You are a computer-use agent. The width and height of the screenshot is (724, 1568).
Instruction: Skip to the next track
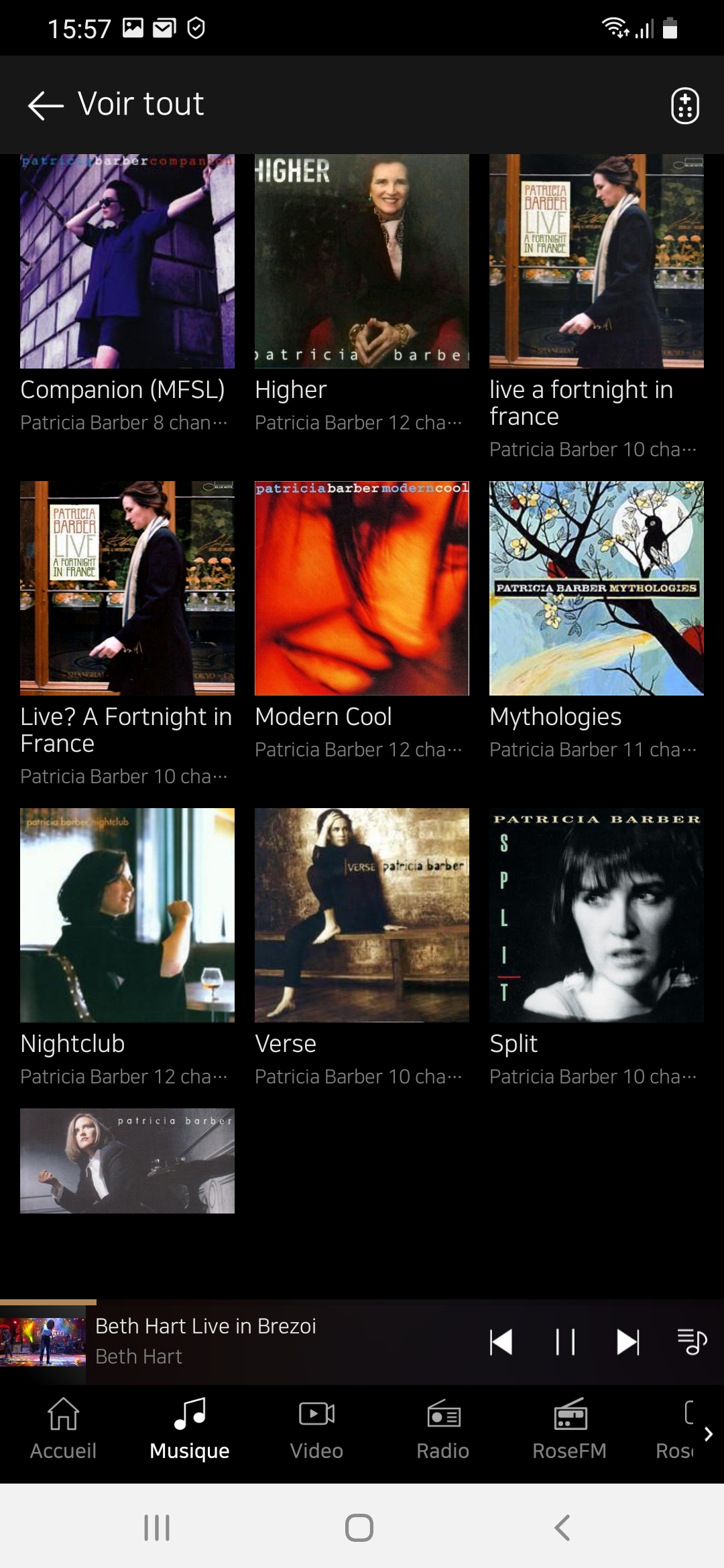628,1342
